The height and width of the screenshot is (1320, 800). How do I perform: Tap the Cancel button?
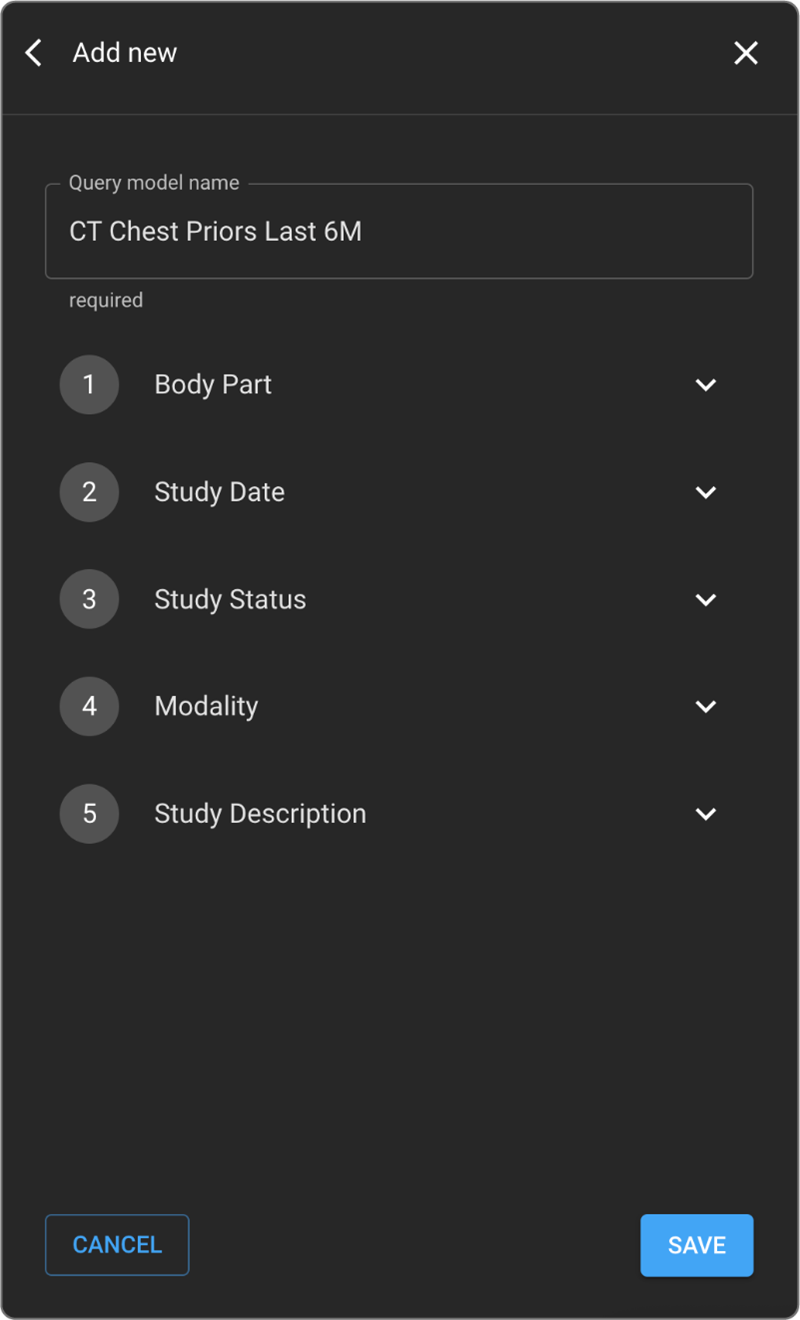tap(117, 1244)
